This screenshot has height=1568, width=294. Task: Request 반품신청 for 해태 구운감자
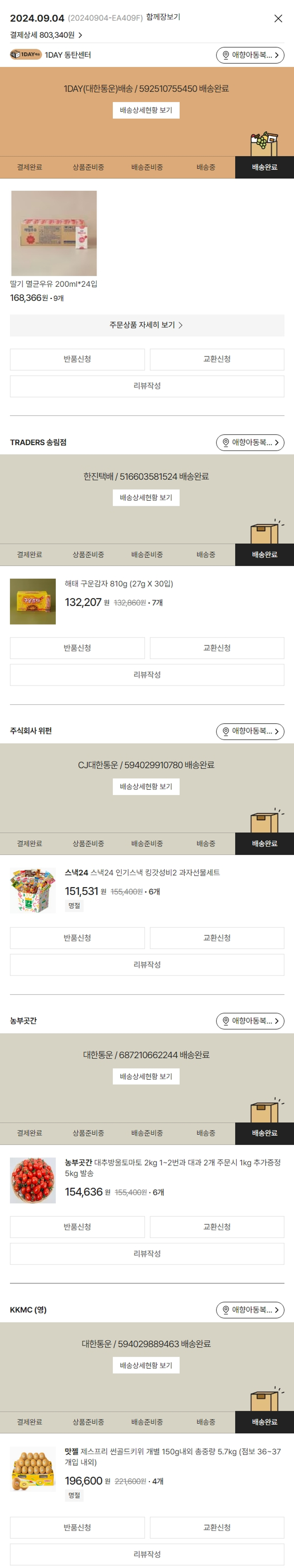77,648
